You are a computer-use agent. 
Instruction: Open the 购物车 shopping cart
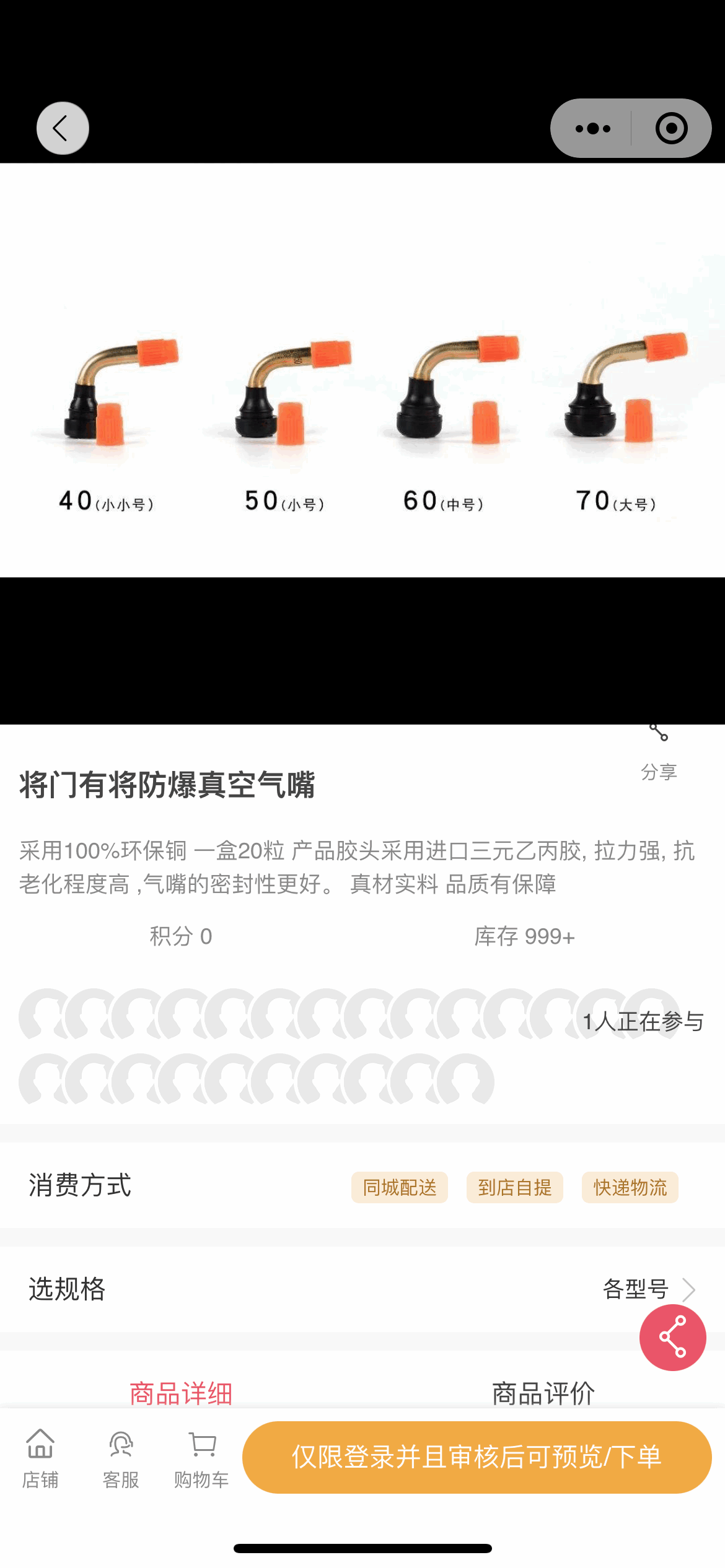click(201, 1458)
